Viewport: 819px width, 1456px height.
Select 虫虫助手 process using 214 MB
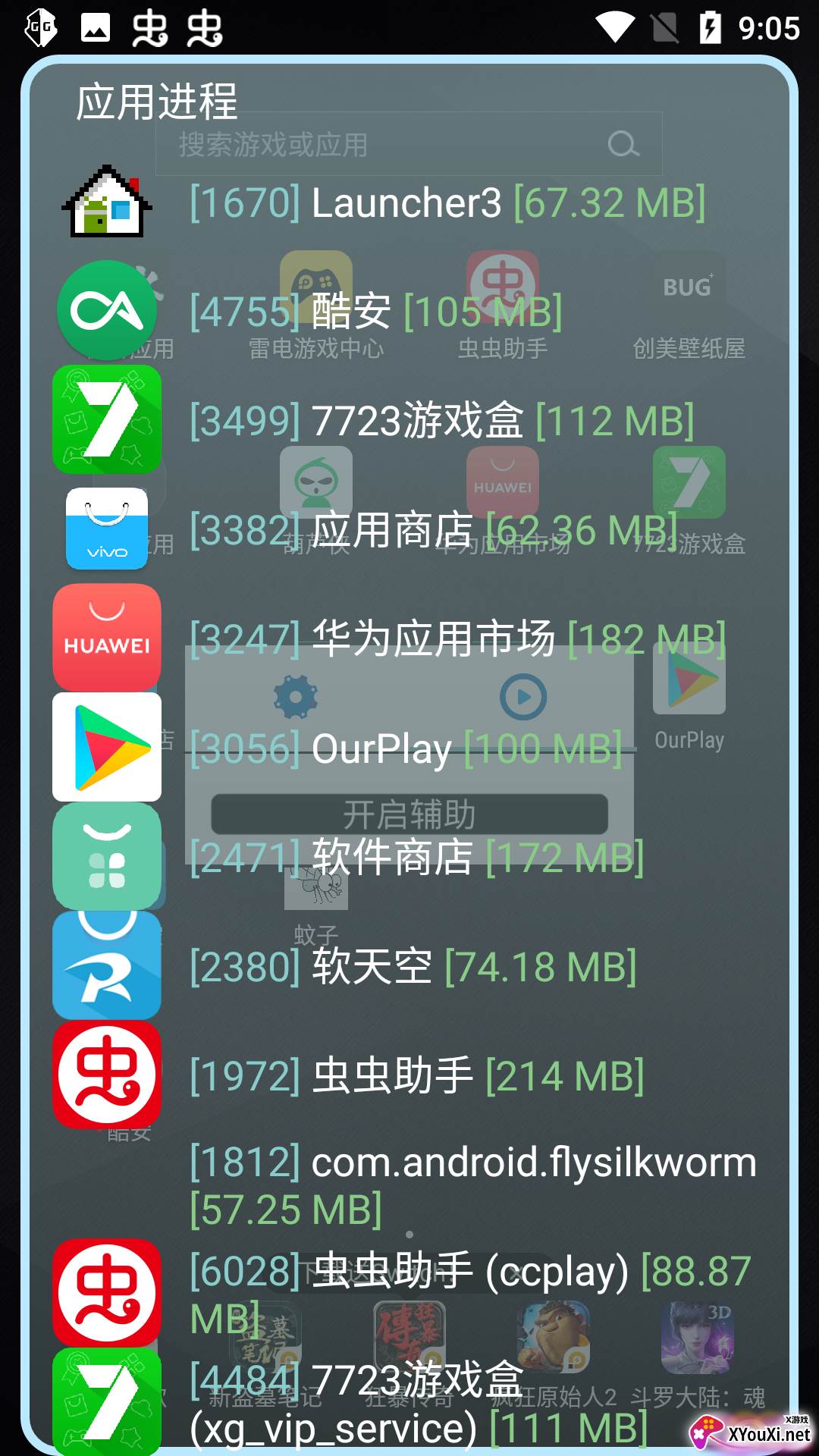(416, 1076)
